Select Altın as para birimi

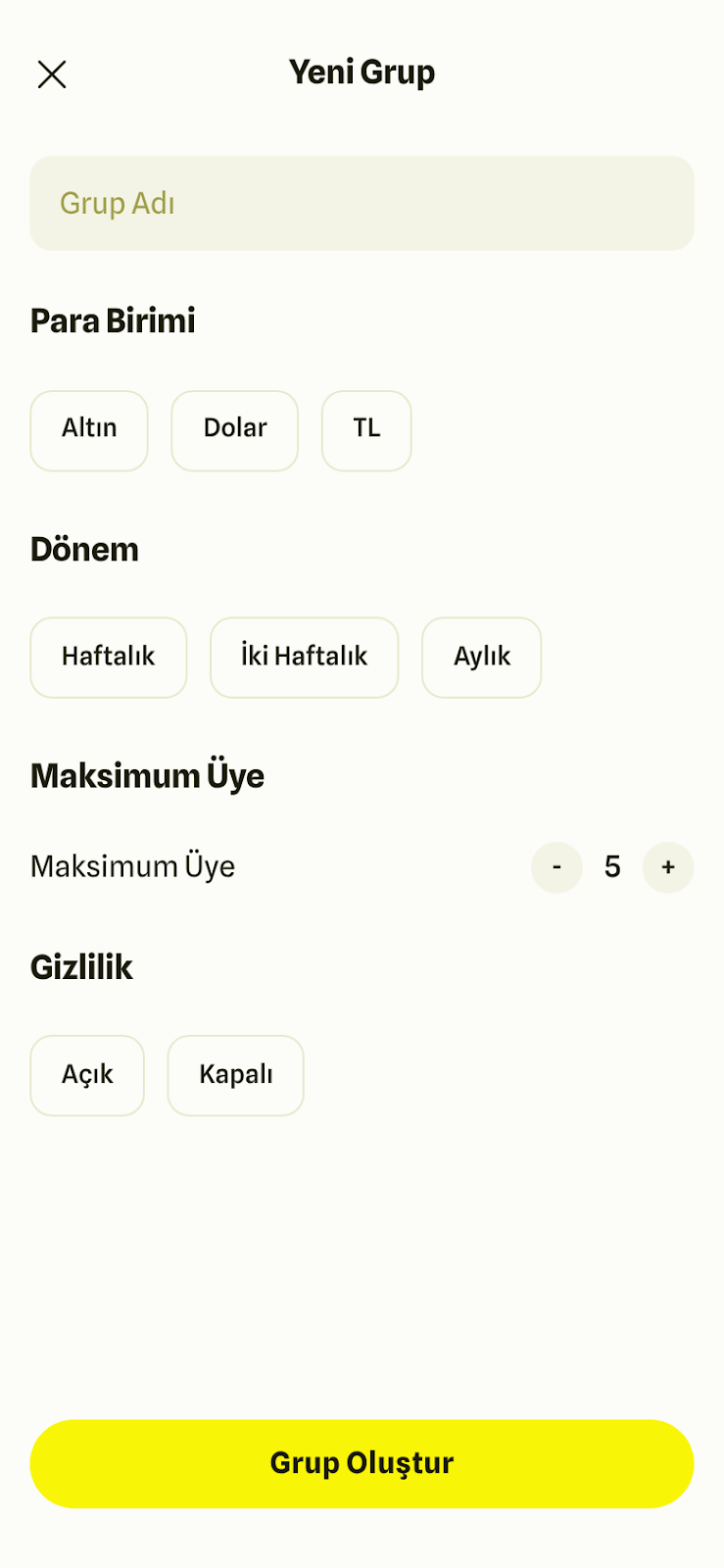tap(88, 430)
